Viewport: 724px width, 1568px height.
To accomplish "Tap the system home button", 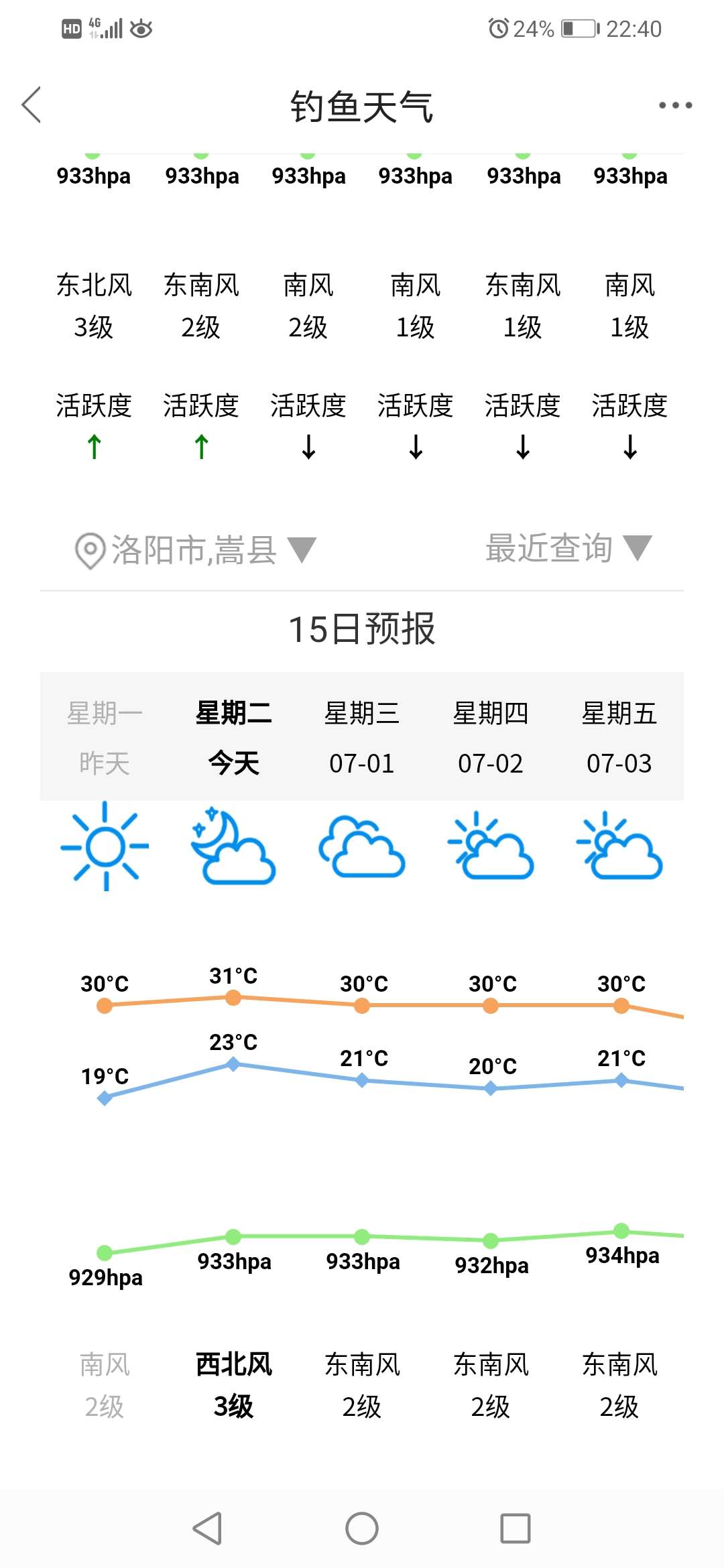I will pyautogui.click(x=362, y=1528).
